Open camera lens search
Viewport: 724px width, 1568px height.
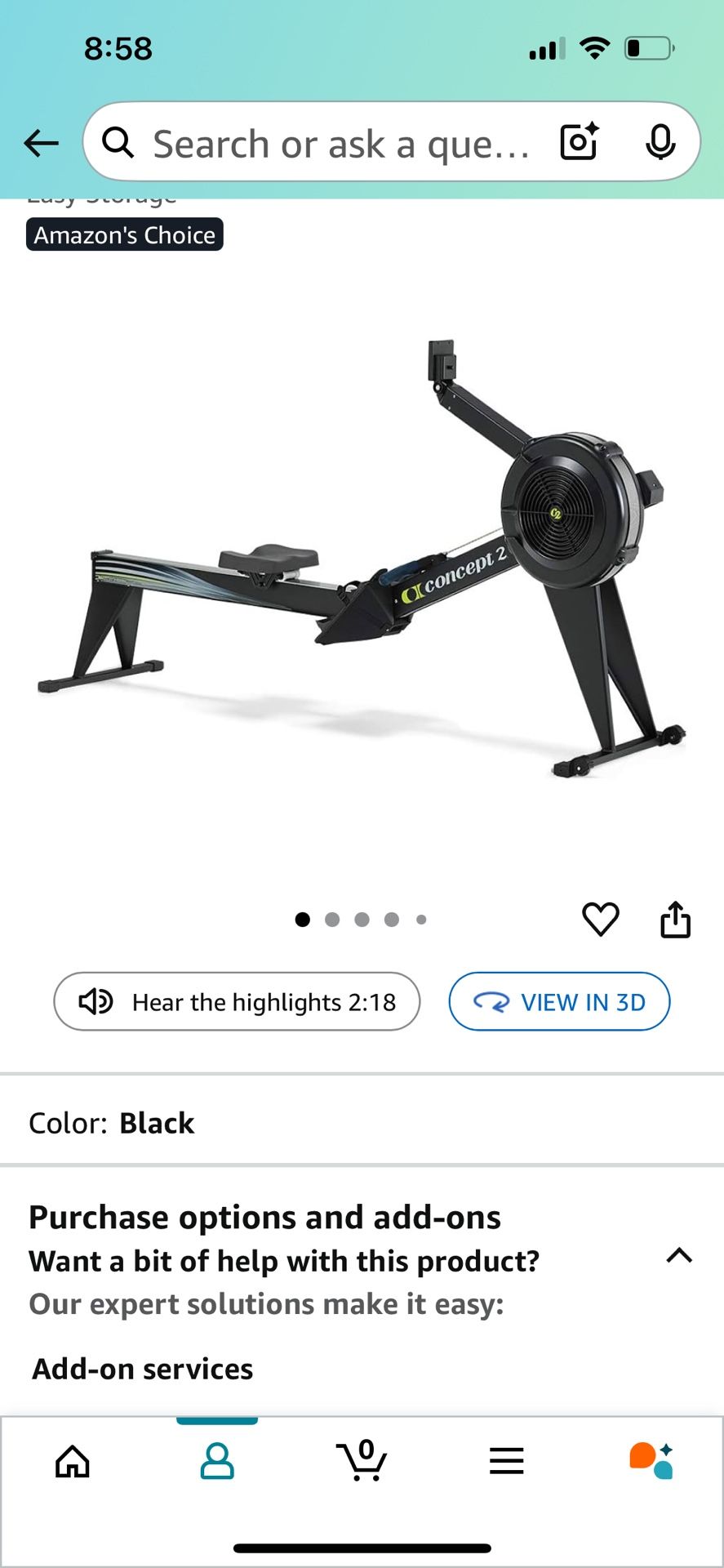pos(580,142)
